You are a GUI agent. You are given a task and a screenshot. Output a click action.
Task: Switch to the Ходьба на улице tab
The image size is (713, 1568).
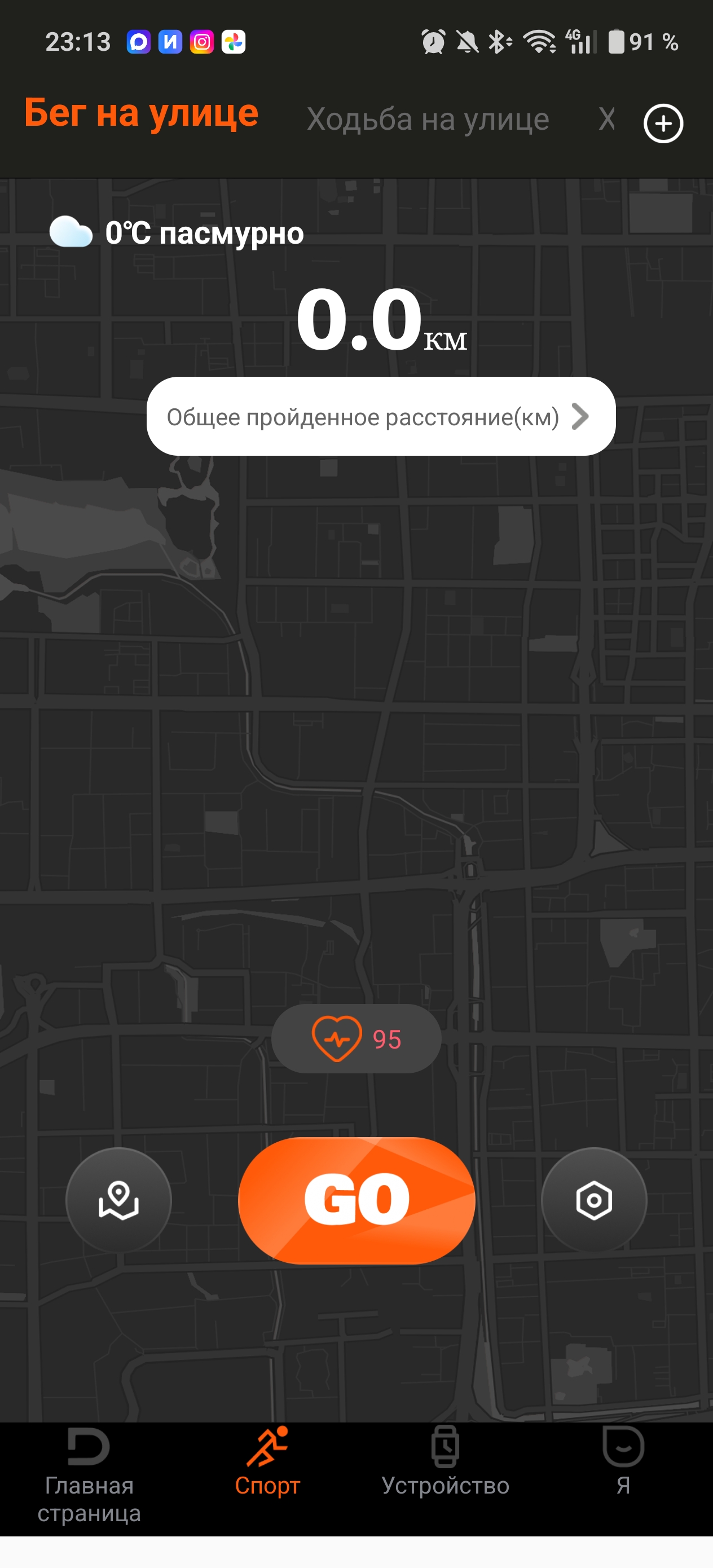coord(428,120)
